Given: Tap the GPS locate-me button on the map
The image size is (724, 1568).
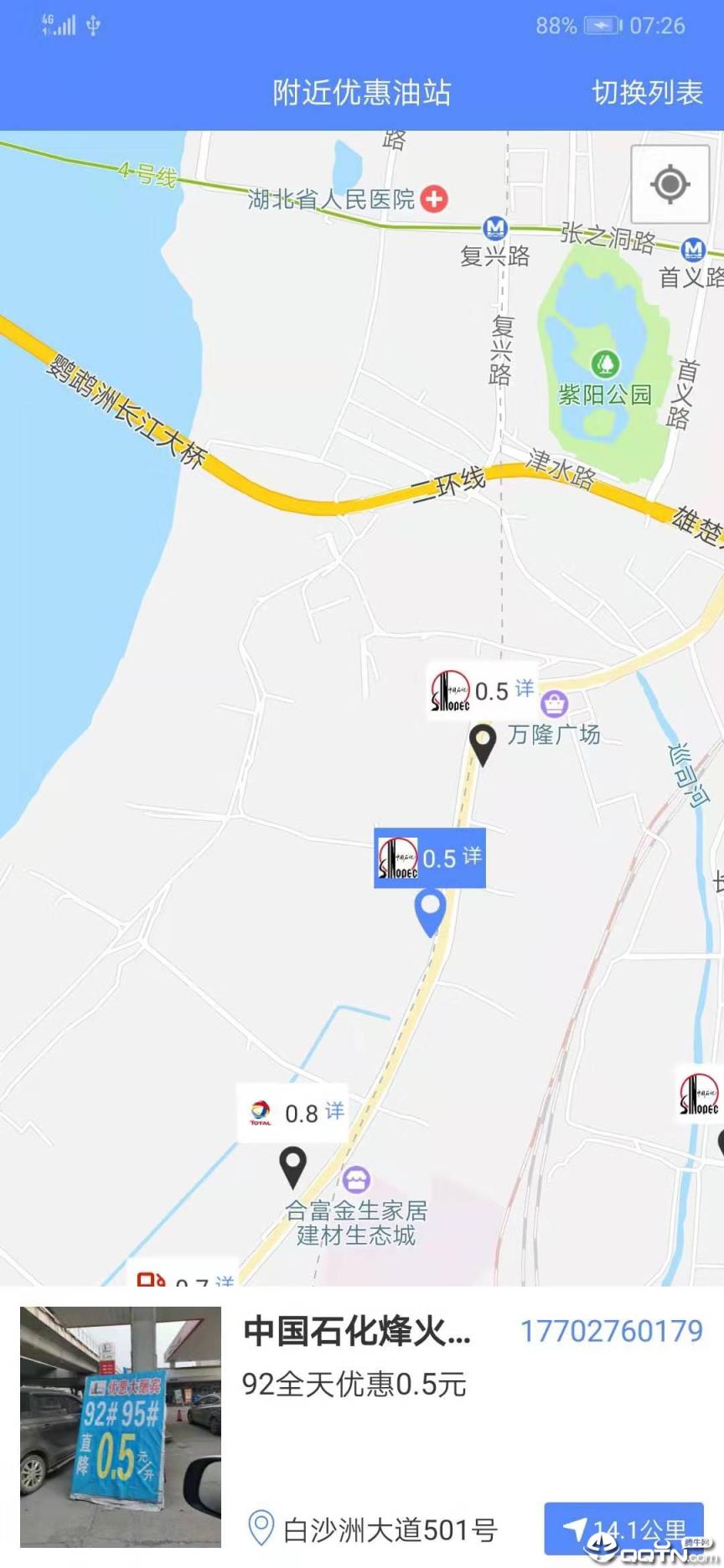Looking at the screenshot, I should click(670, 184).
